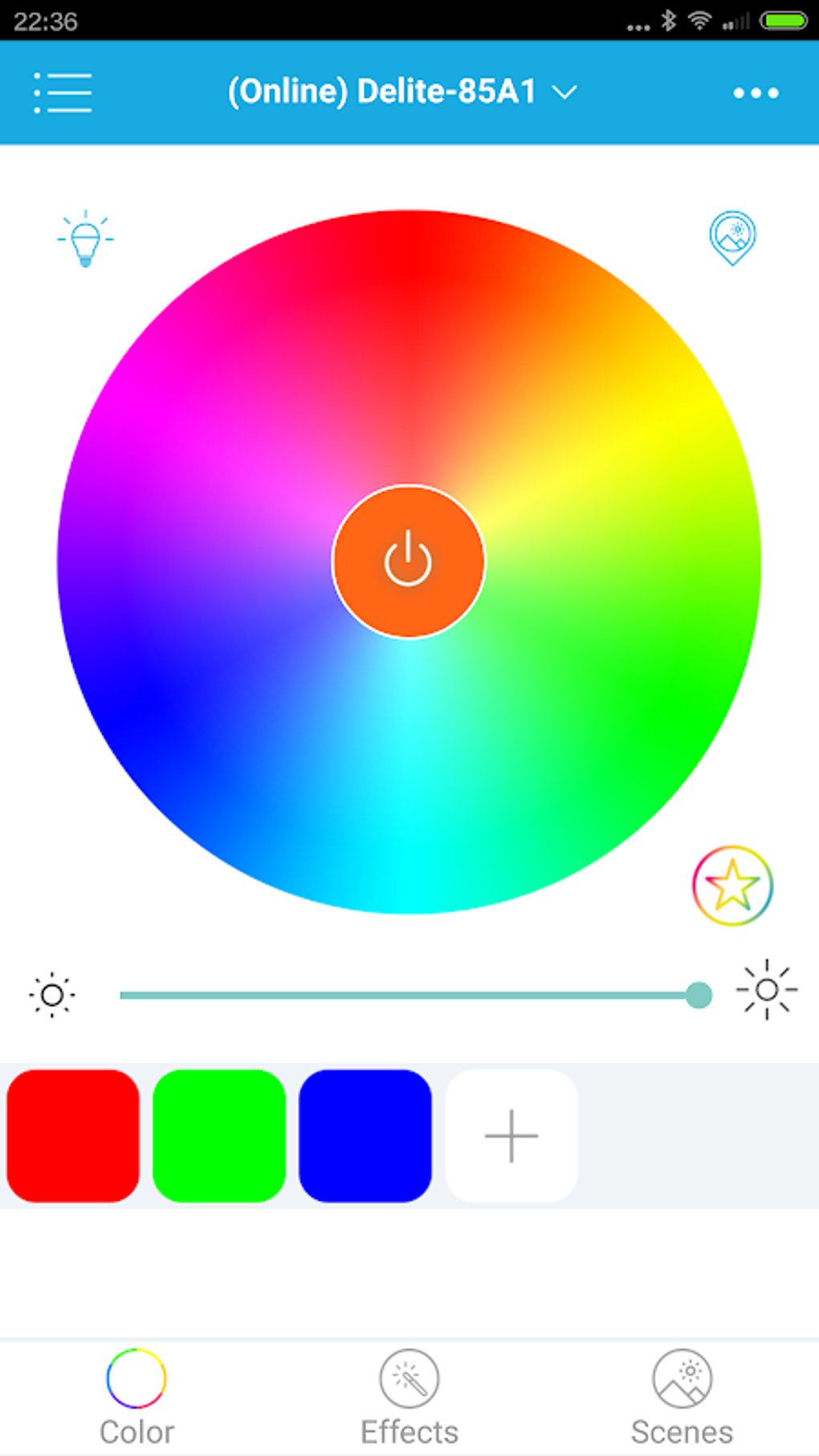Switch to the Color tab
The height and width of the screenshot is (1456, 819).
(136, 1397)
